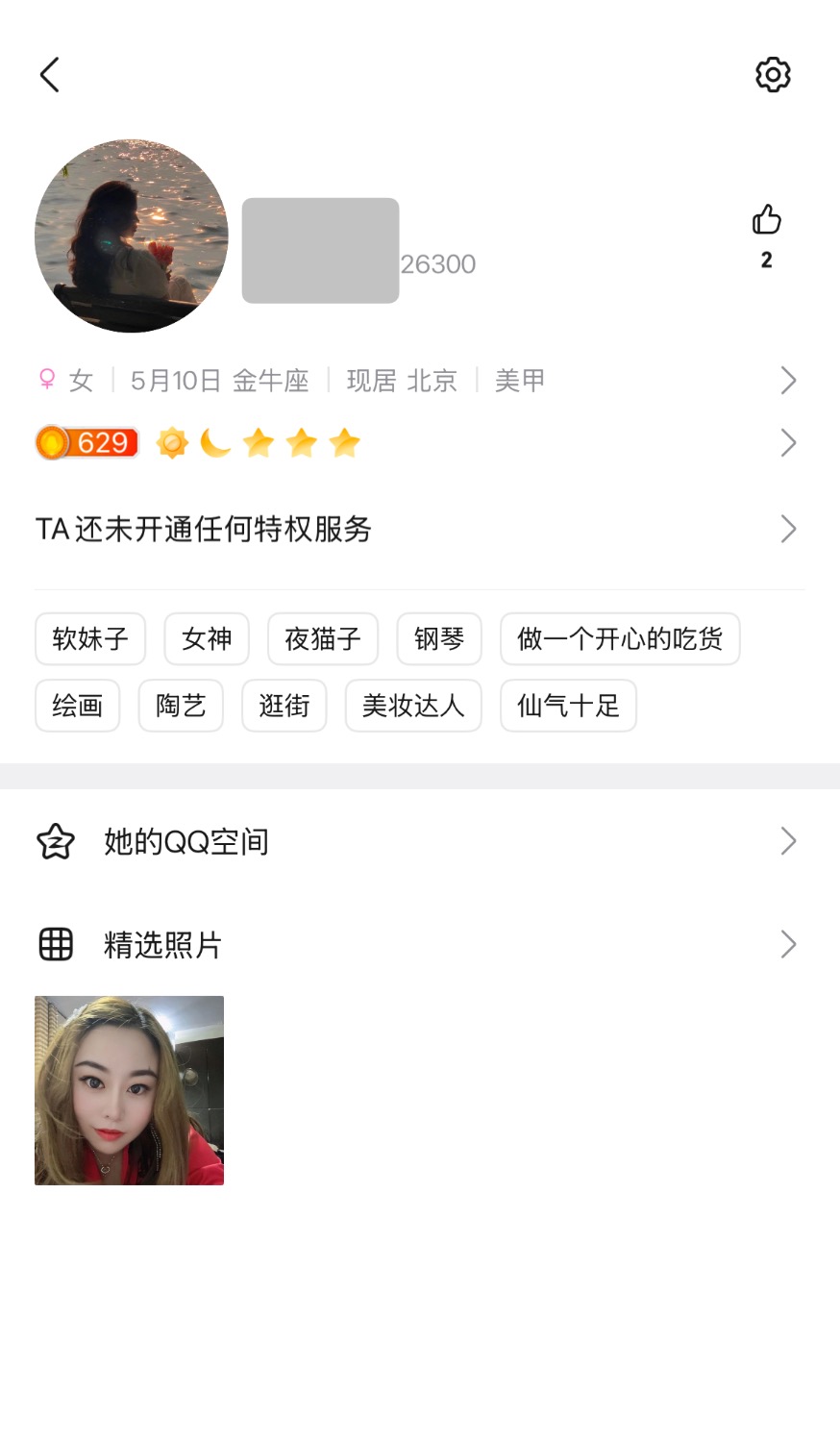Viewport: 840px width, 1442px height.
Task: Open the settings gear icon
Action: pyautogui.click(x=773, y=75)
